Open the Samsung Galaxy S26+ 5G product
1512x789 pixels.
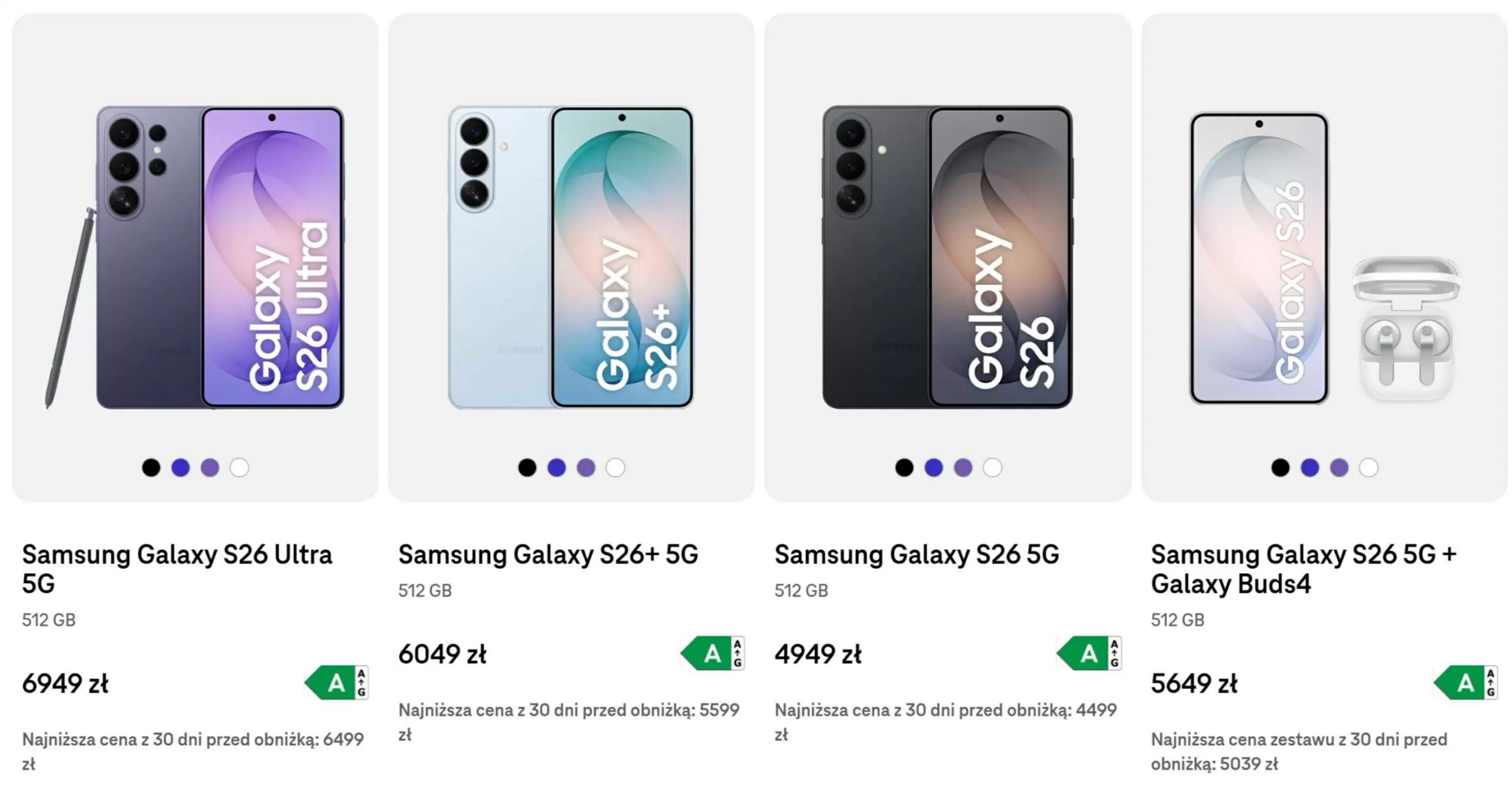click(x=548, y=554)
